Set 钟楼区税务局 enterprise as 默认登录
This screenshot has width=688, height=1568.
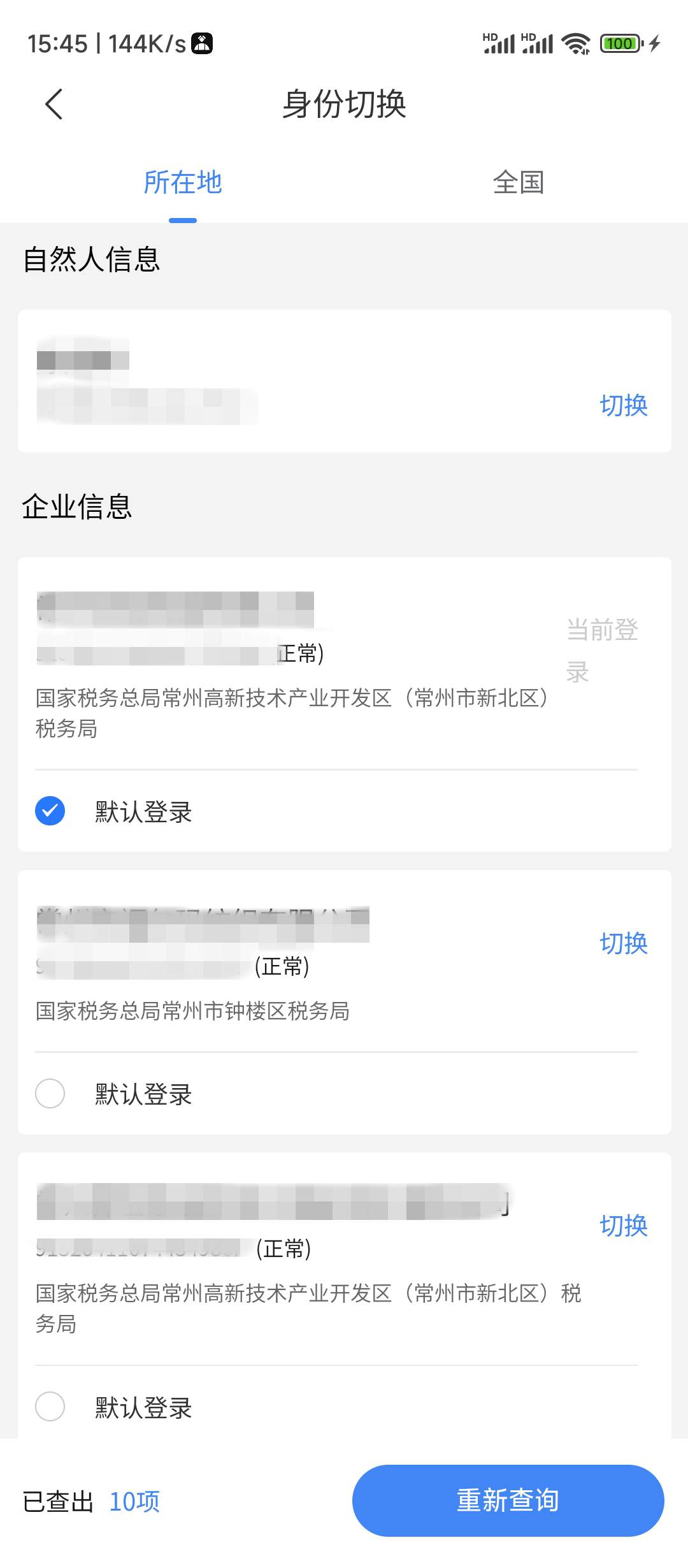click(50, 1094)
